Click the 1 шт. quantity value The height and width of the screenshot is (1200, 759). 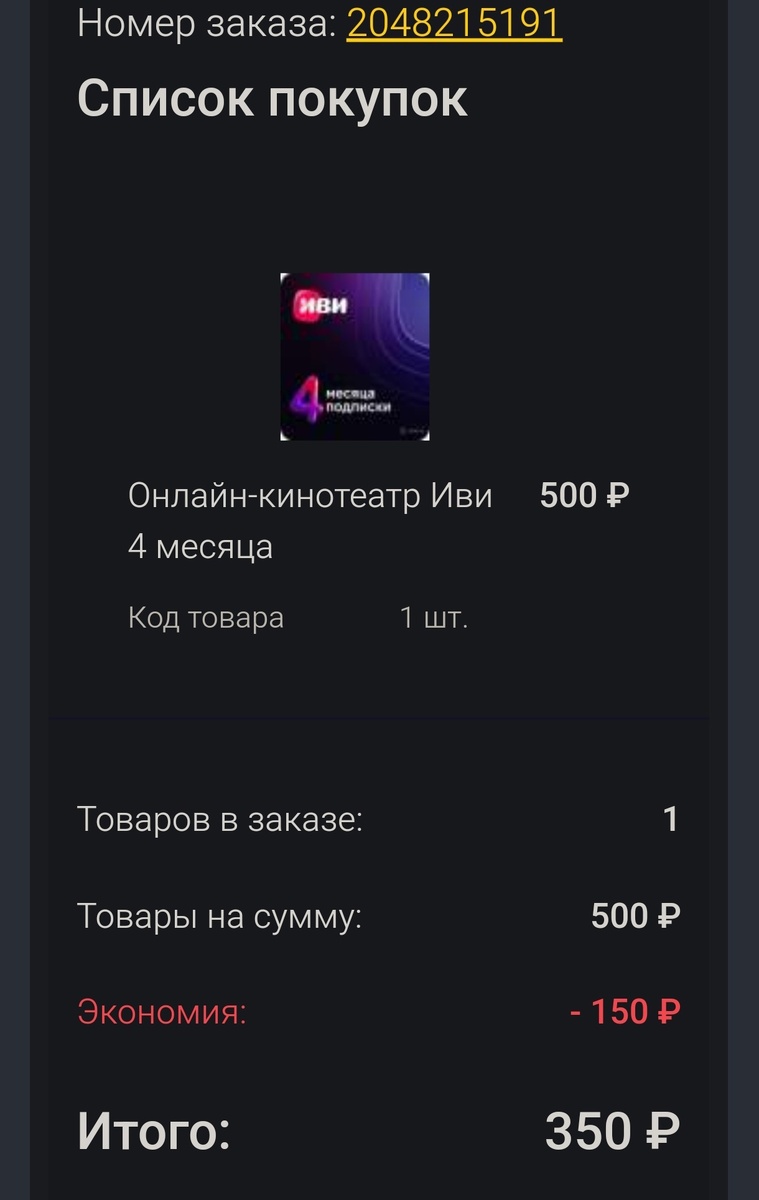tap(434, 618)
